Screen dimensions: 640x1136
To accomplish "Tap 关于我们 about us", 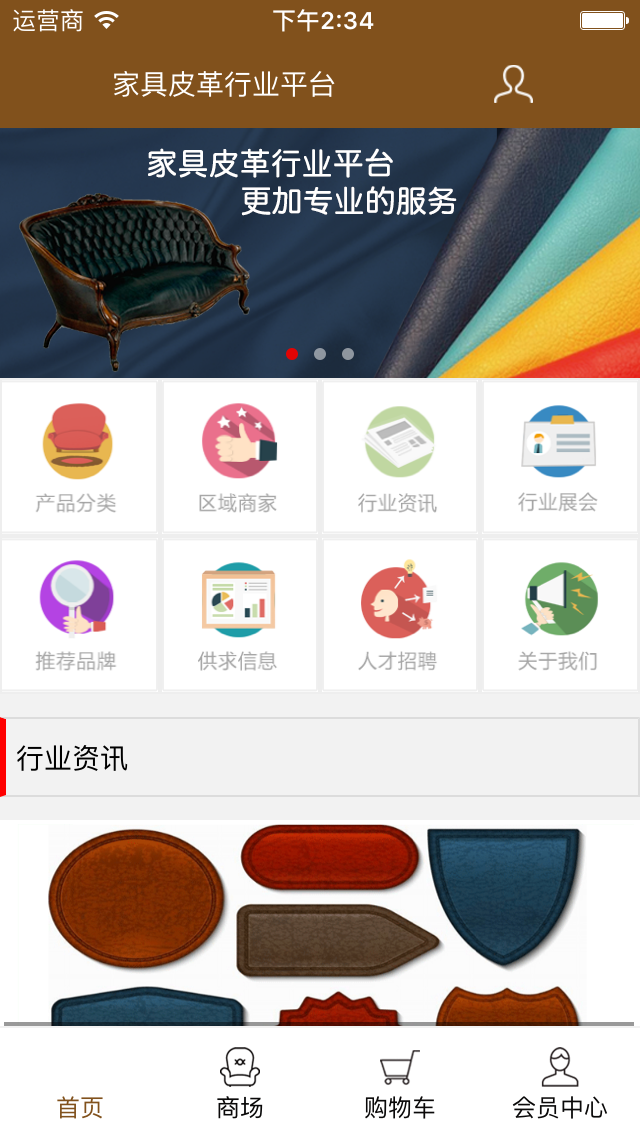I will pyautogui.click(x=559, y=615).
